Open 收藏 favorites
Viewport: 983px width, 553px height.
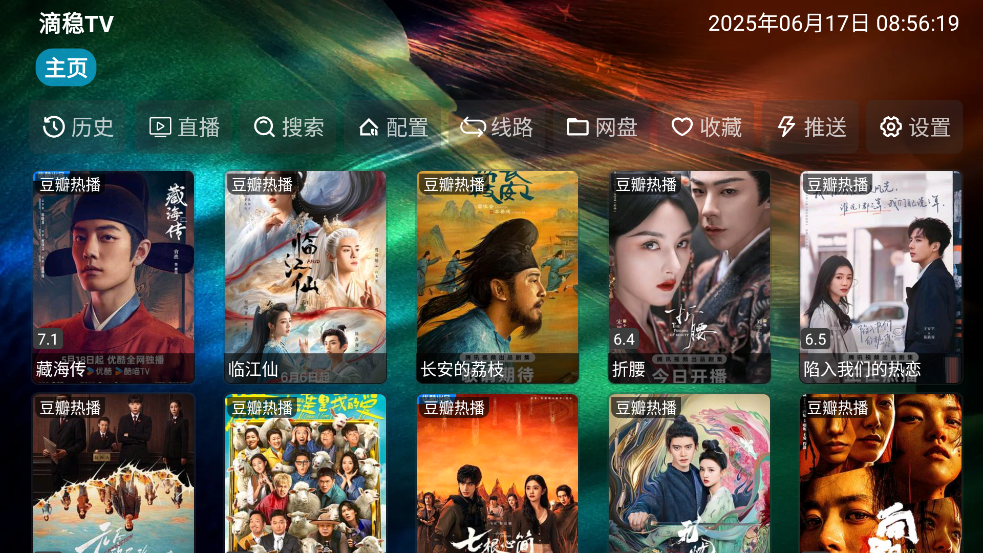(706, 127)
